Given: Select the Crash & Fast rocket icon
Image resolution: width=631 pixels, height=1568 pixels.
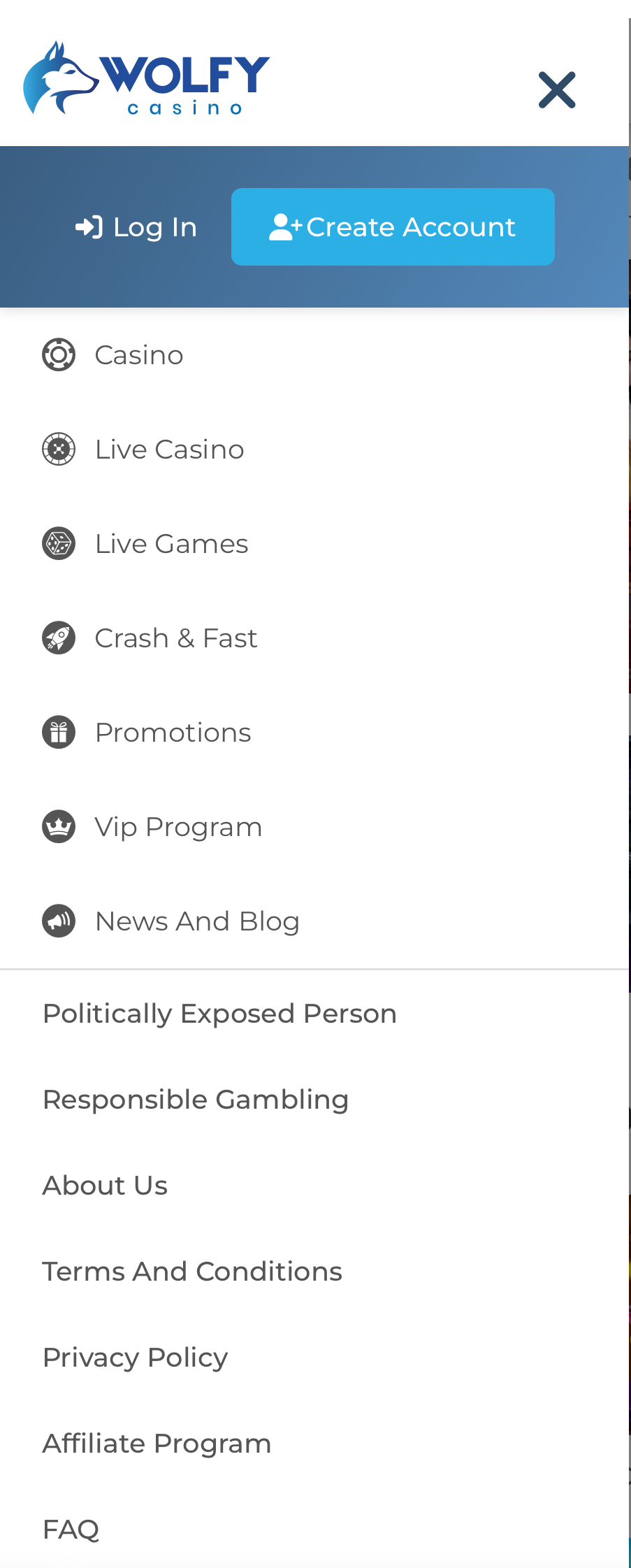Looking at the screenshot, I should [59, 638].
